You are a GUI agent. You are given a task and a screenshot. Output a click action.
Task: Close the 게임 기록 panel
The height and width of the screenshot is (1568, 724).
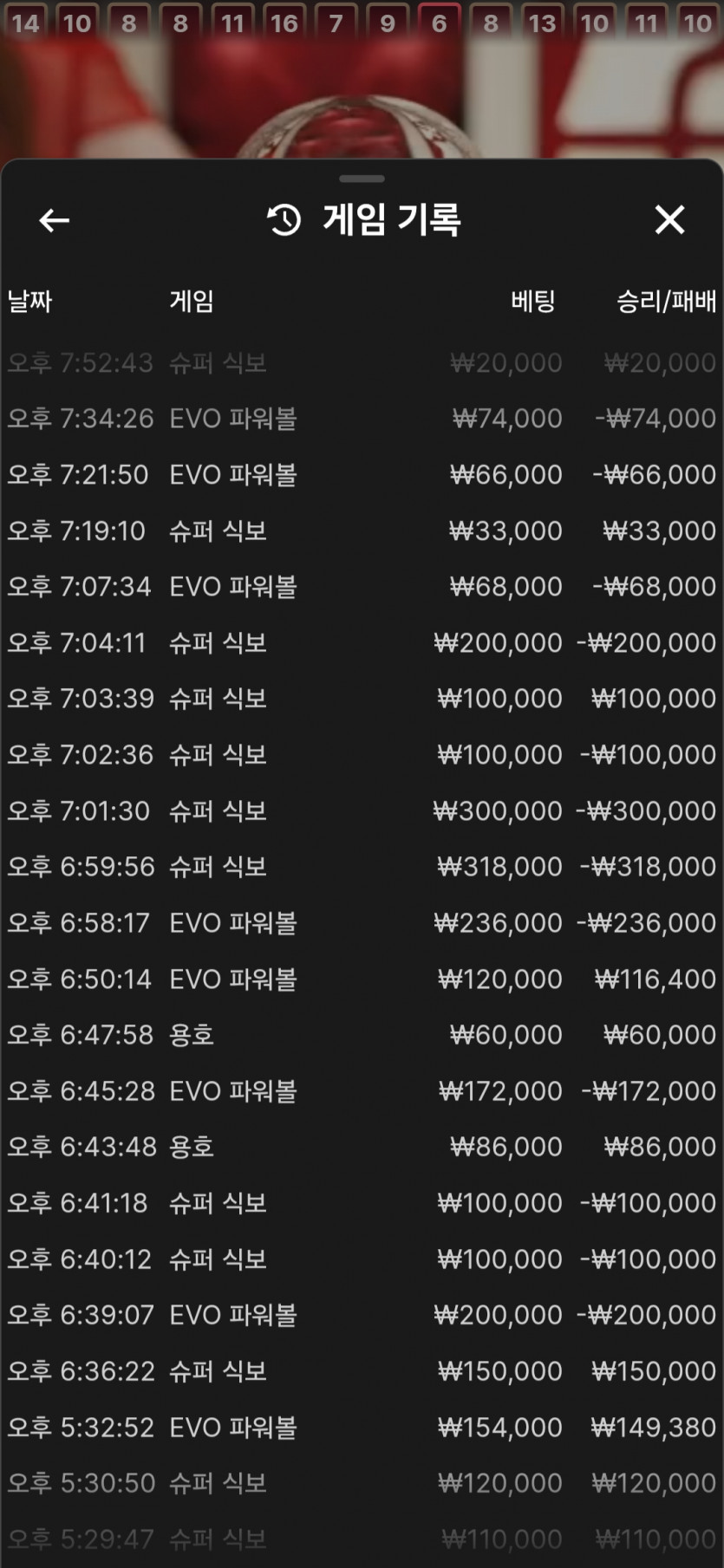pos(669,220)
